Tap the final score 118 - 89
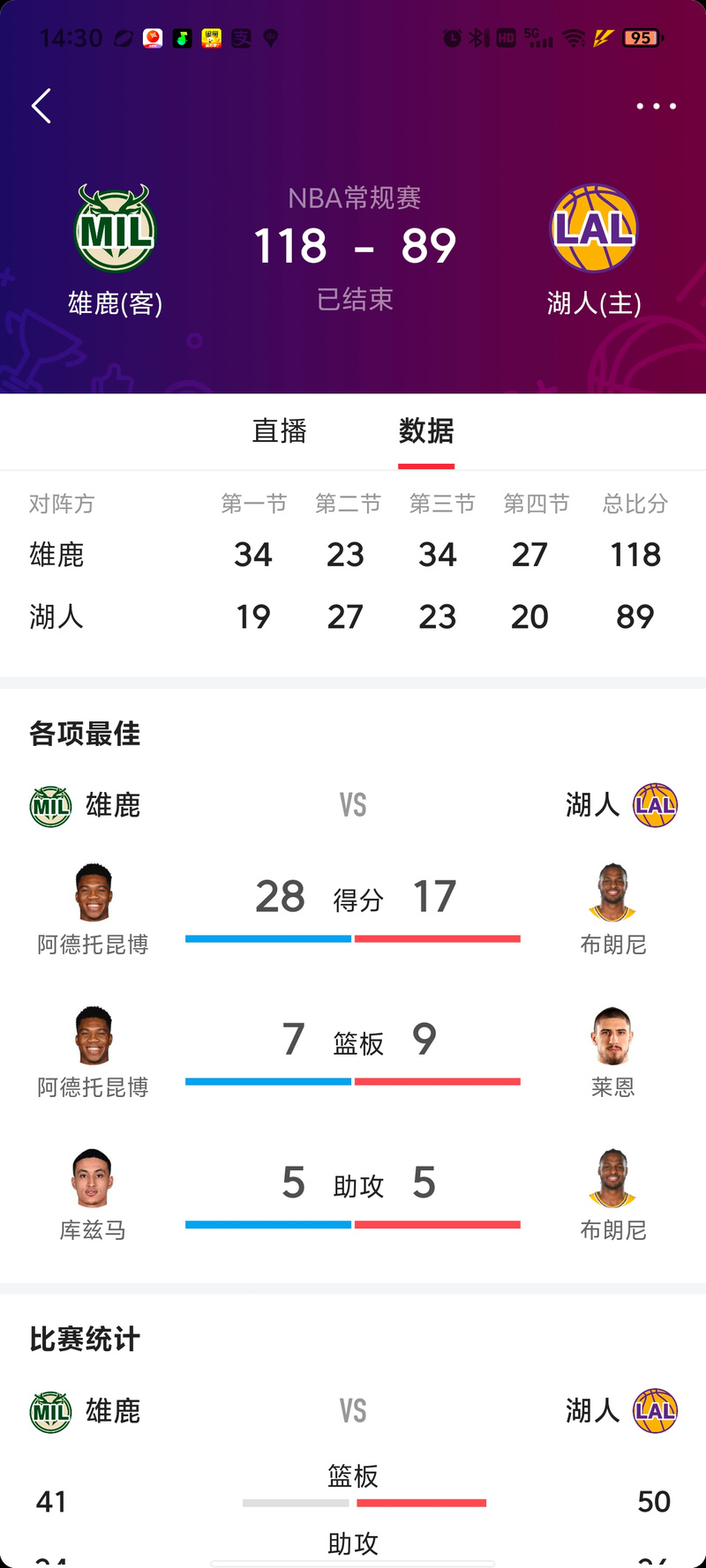 [x=354, y=246]
